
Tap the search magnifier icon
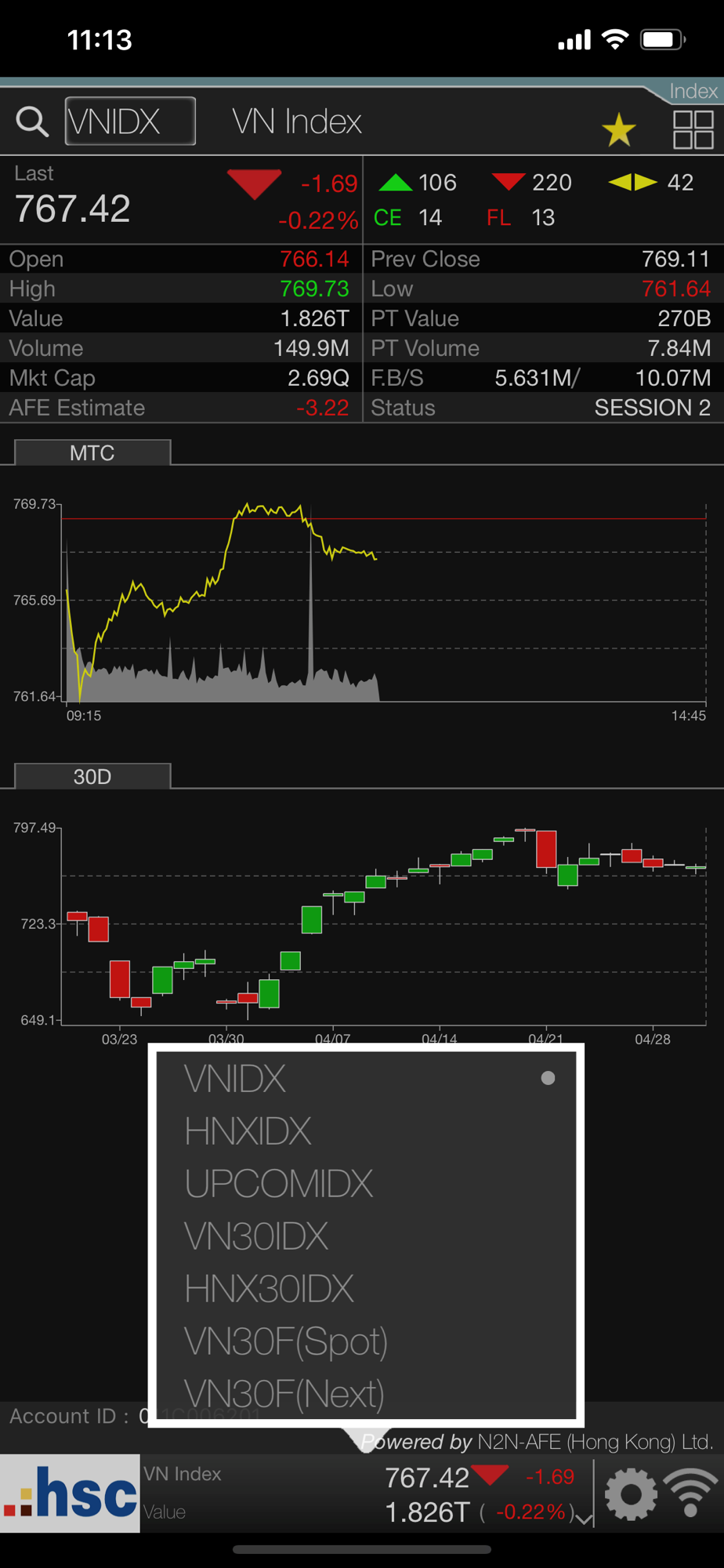click(32, 122)
